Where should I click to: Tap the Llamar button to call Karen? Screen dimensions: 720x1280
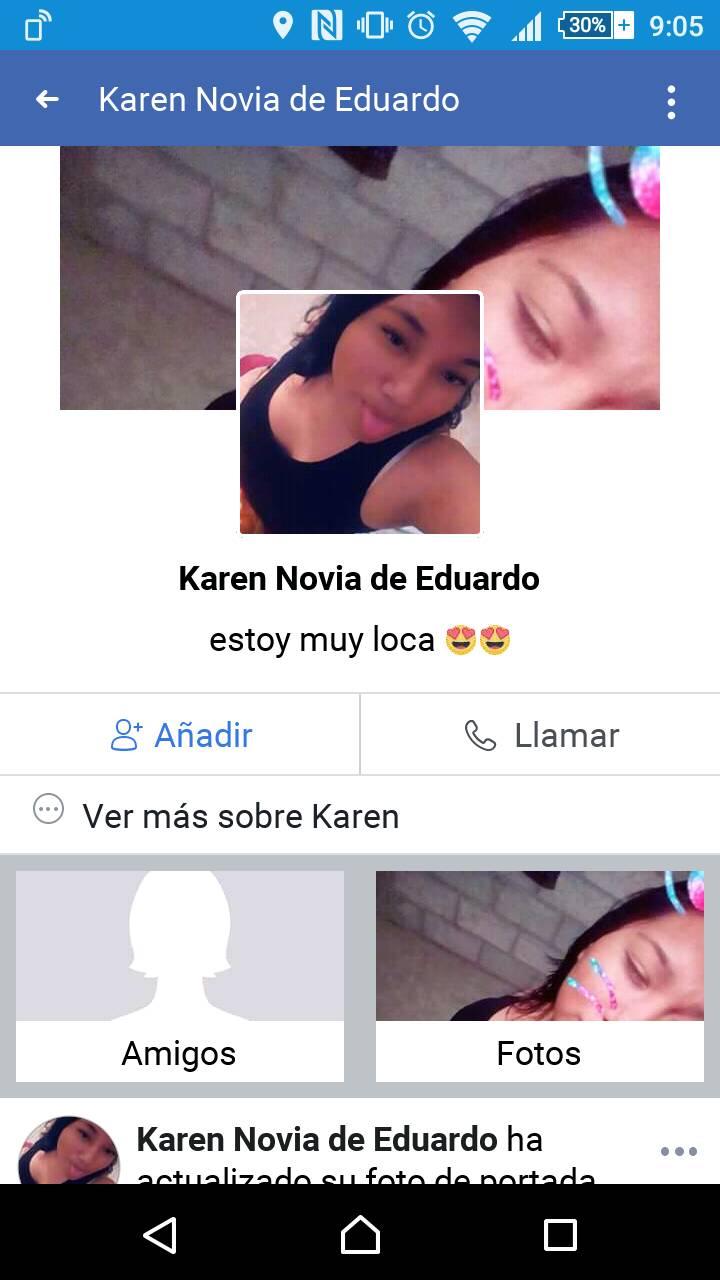(x=541, y=735)
